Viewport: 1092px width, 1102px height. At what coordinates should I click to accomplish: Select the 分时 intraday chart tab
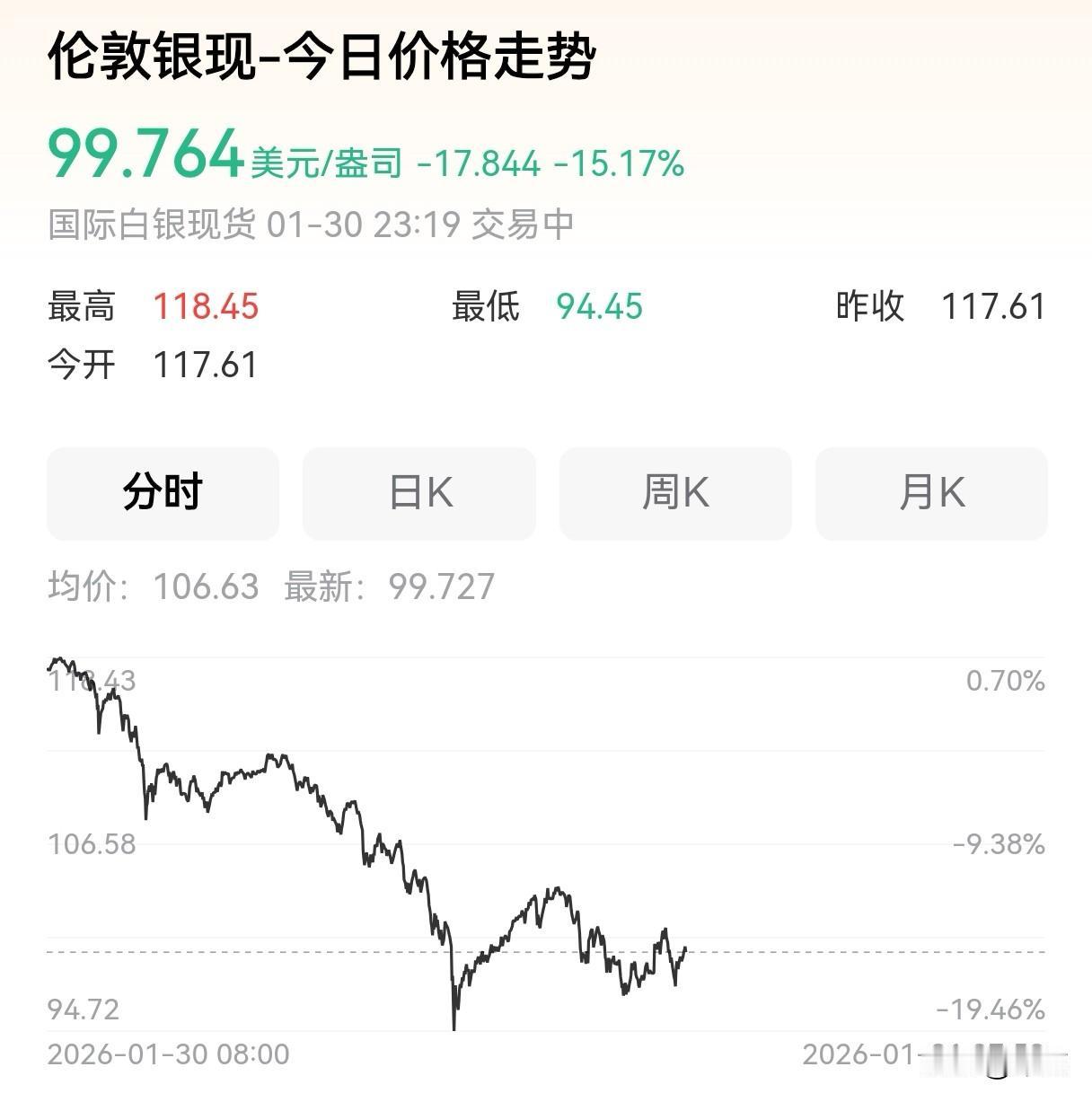(x=163, y=493)
